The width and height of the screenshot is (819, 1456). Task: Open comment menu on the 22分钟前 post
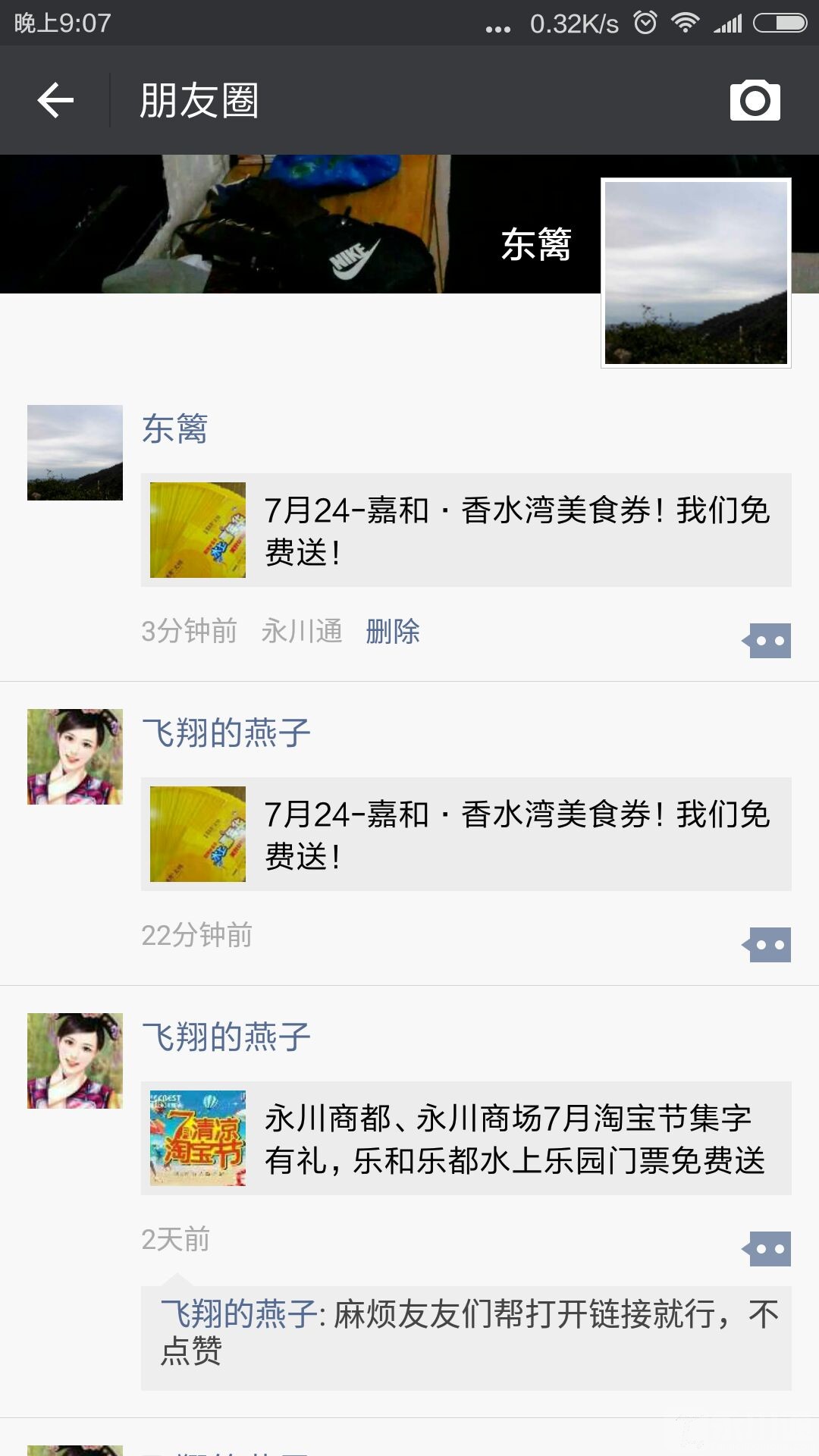[x=768, y=945]
